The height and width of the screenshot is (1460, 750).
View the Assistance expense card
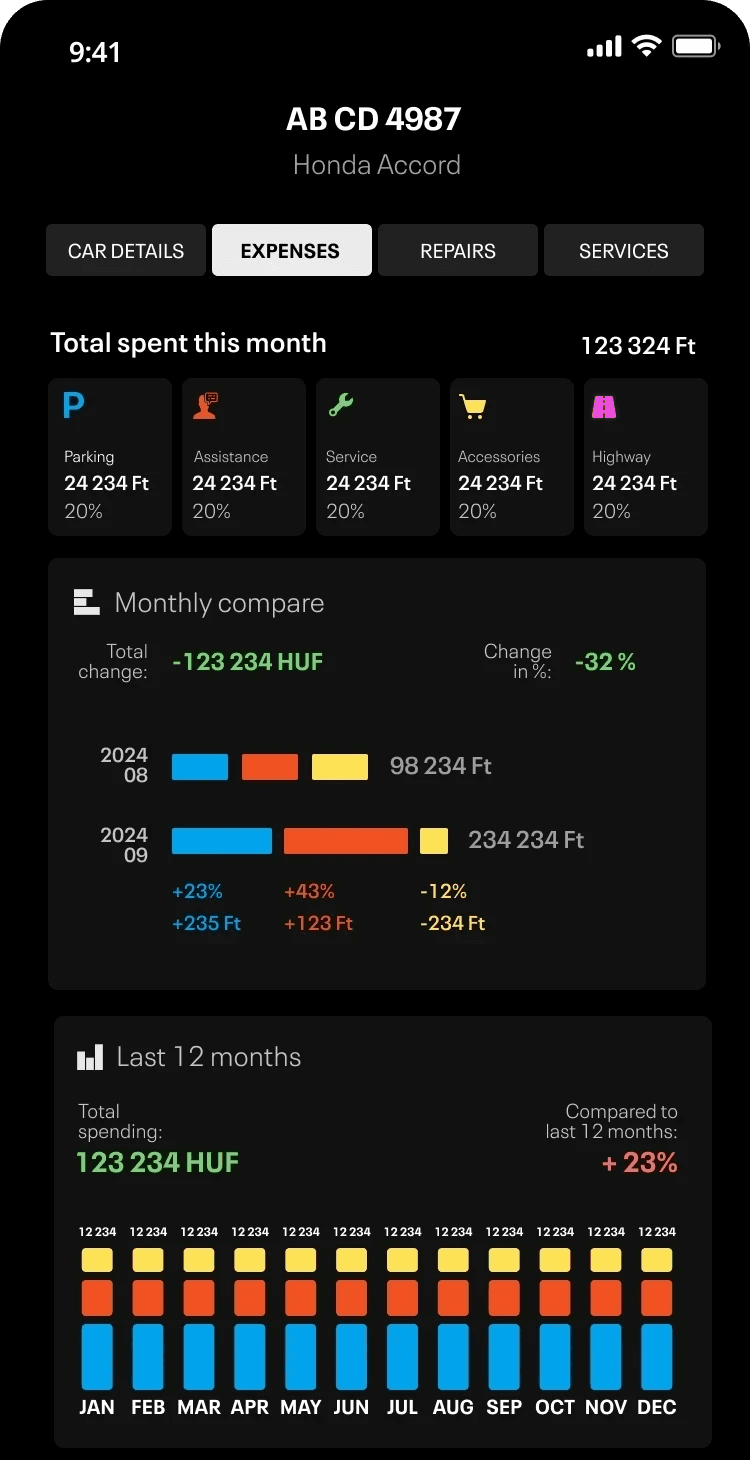244,457
